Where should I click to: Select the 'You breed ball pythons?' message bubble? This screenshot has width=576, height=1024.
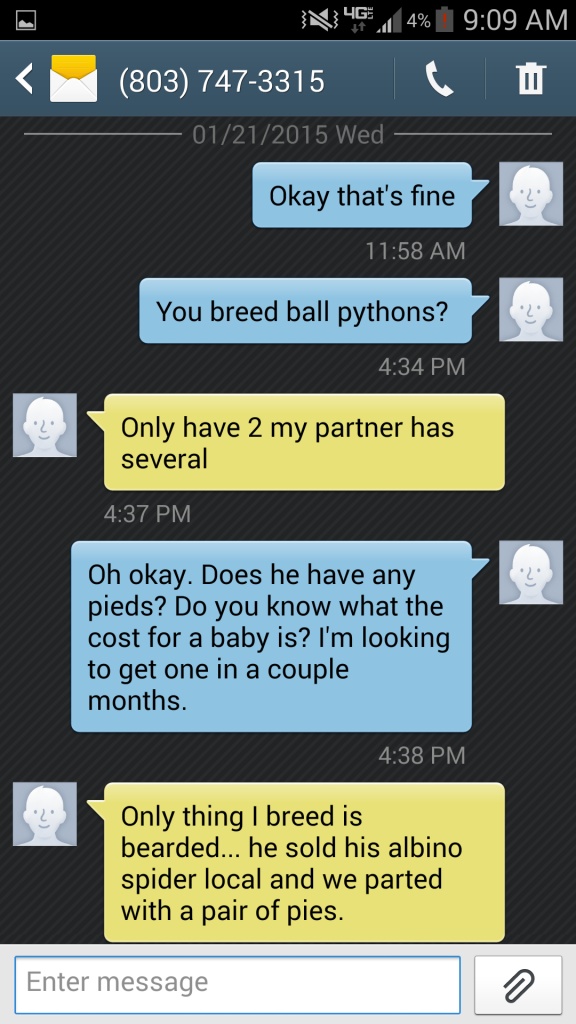click(x=306, y=311)
